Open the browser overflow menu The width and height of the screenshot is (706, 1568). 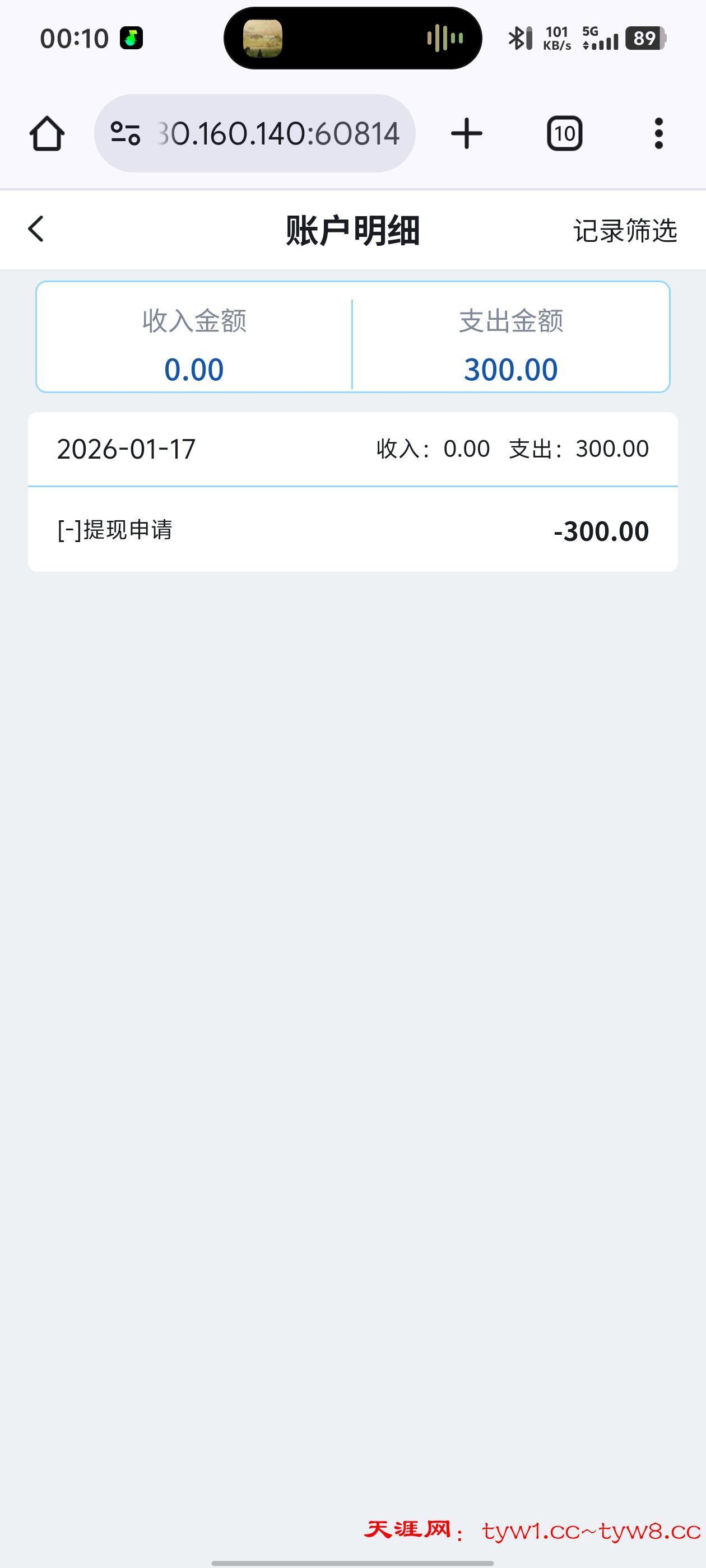tap(658, 133)
